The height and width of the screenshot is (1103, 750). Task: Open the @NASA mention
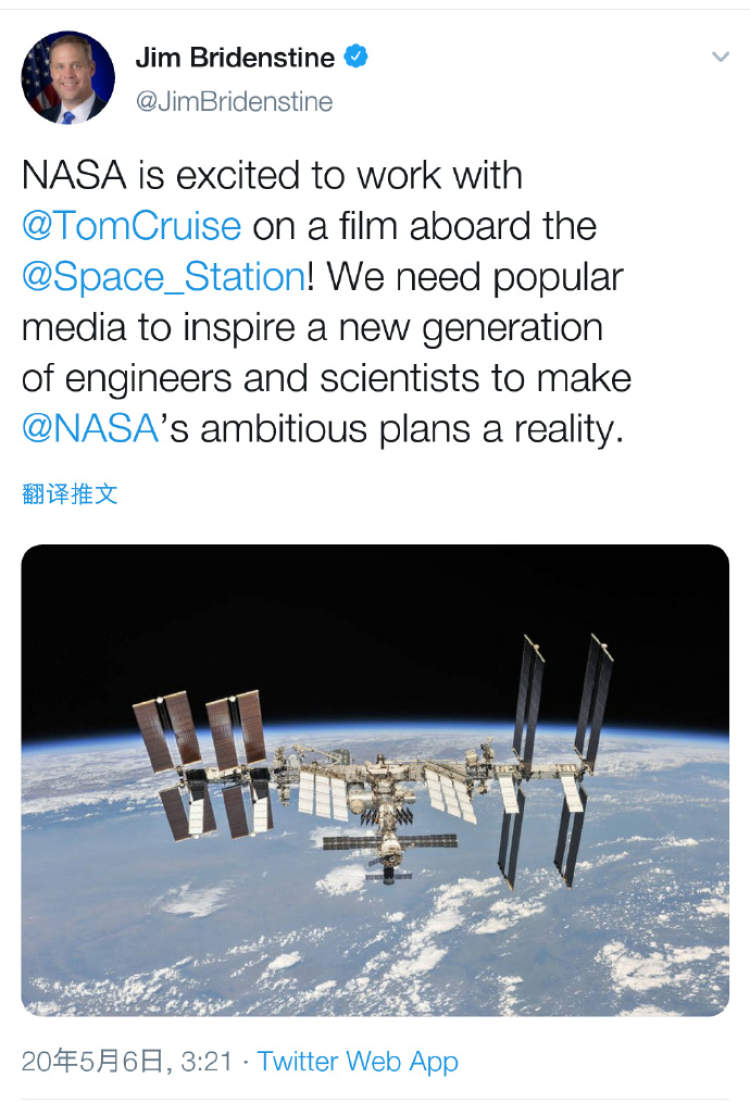coord(89,429)
